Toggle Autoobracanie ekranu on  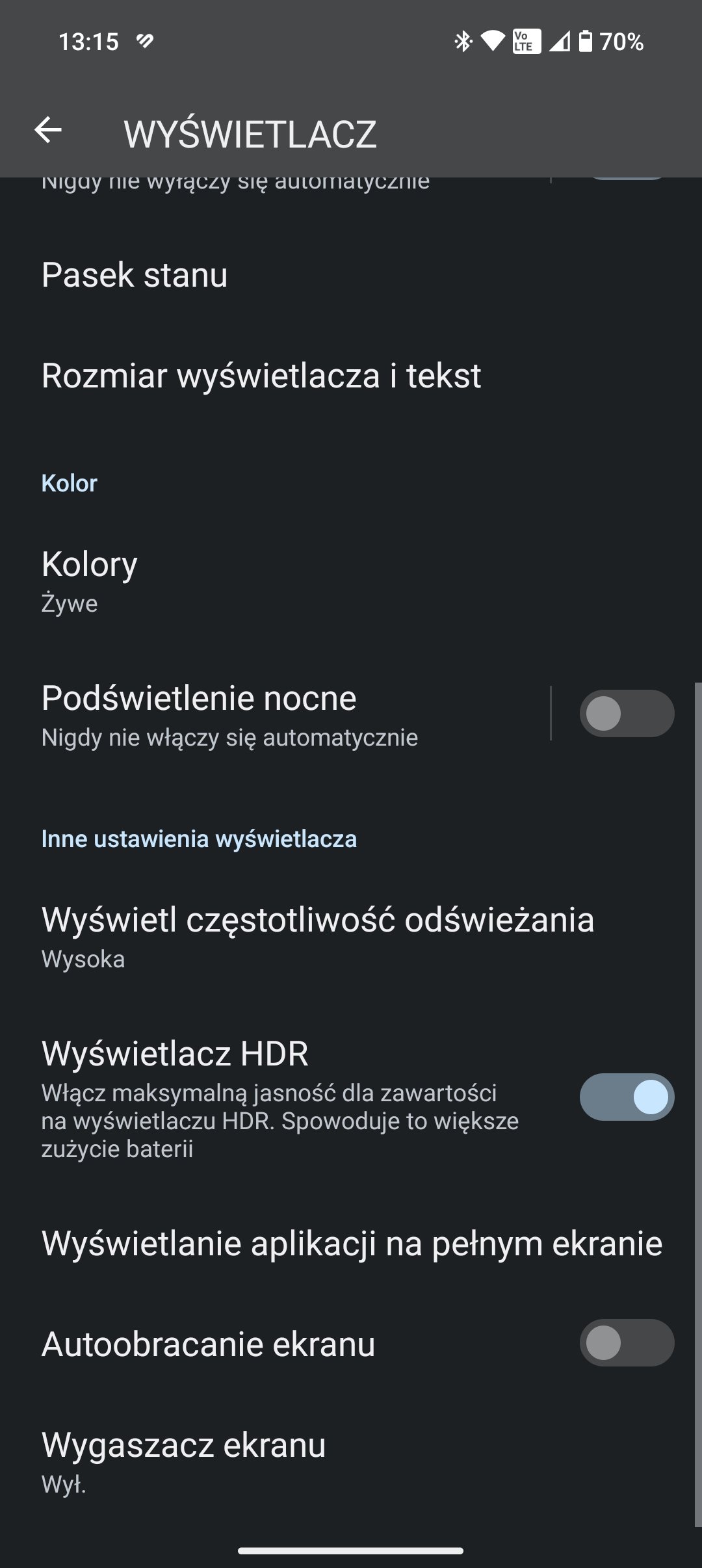click(627, 1343)
